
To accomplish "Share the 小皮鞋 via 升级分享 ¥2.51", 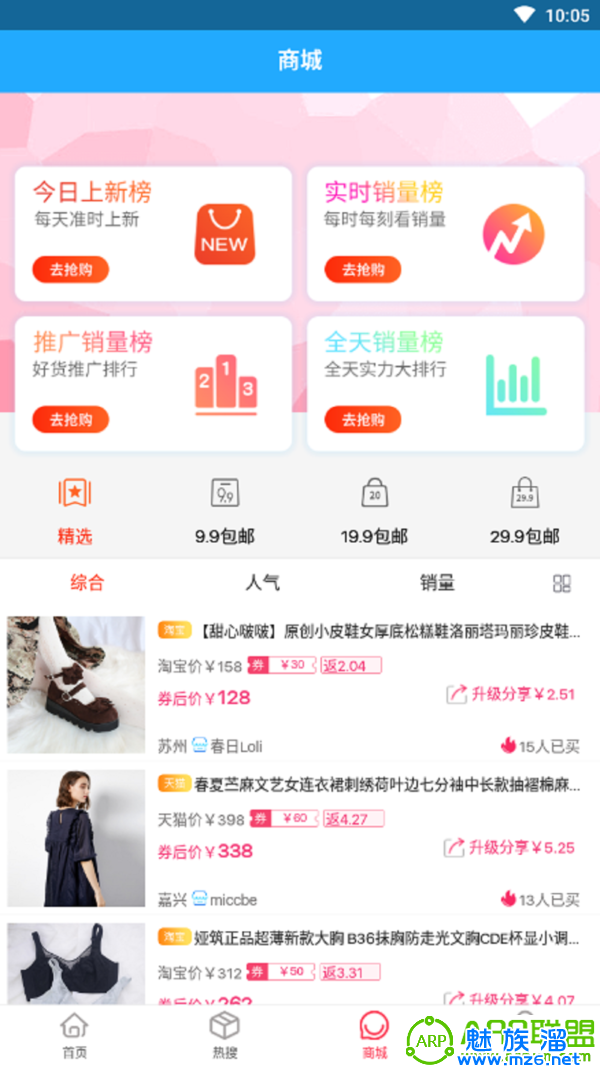I will (x=510, y=694).
